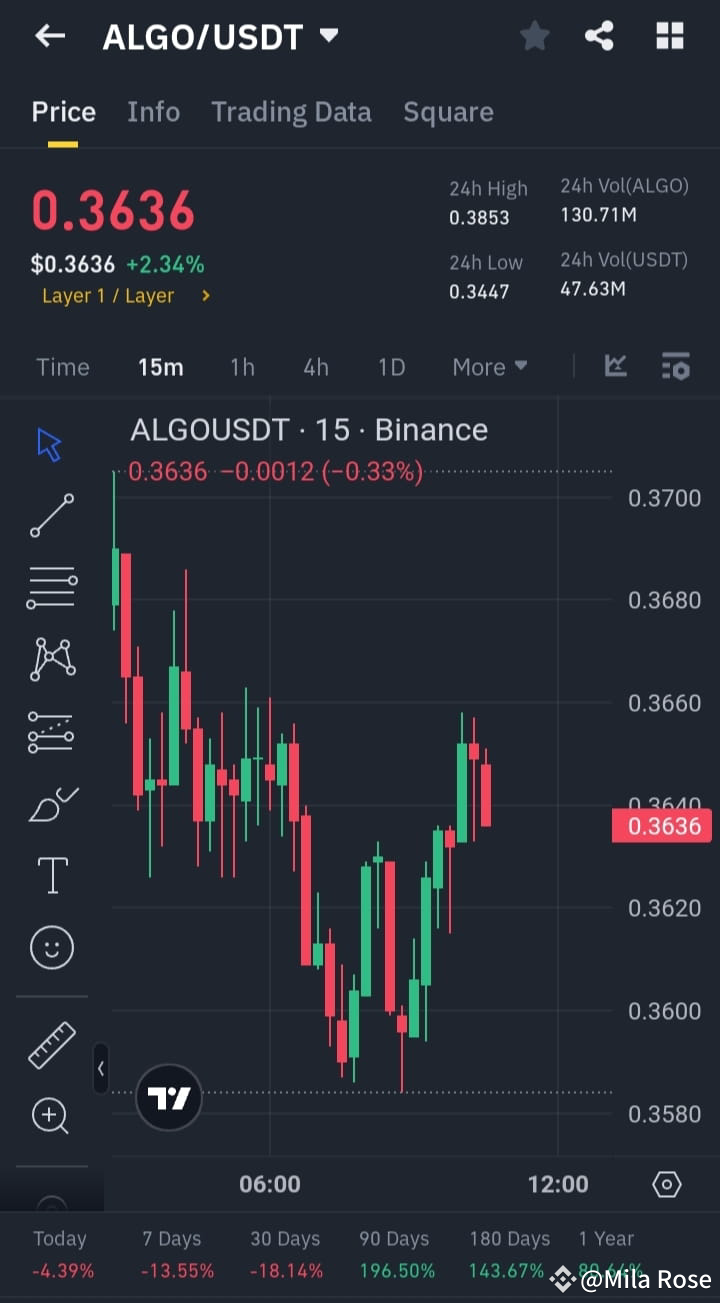Select the 1h timeframe tab
The height and width of the screenshot is (1303, 720).
pyautogui.click(x=242, y=366)
